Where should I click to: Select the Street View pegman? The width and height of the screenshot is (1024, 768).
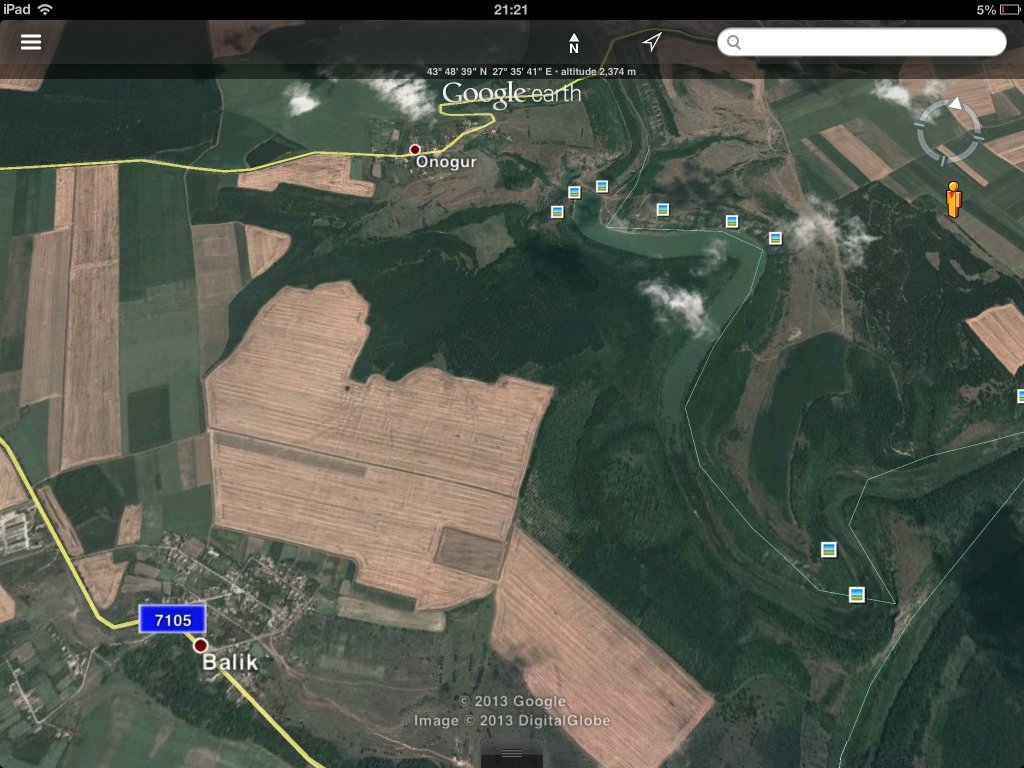953,199
